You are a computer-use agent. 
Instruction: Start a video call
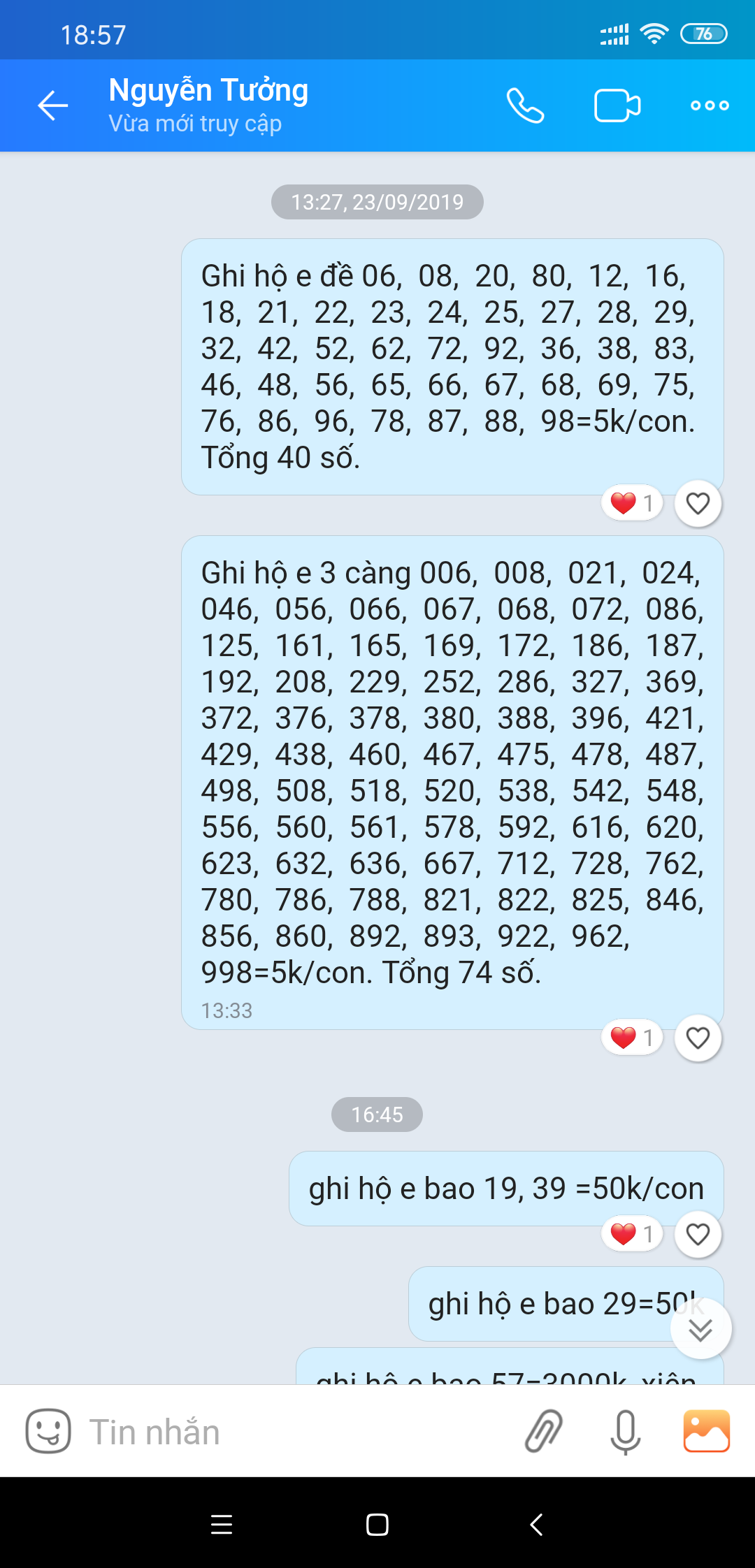617,106
